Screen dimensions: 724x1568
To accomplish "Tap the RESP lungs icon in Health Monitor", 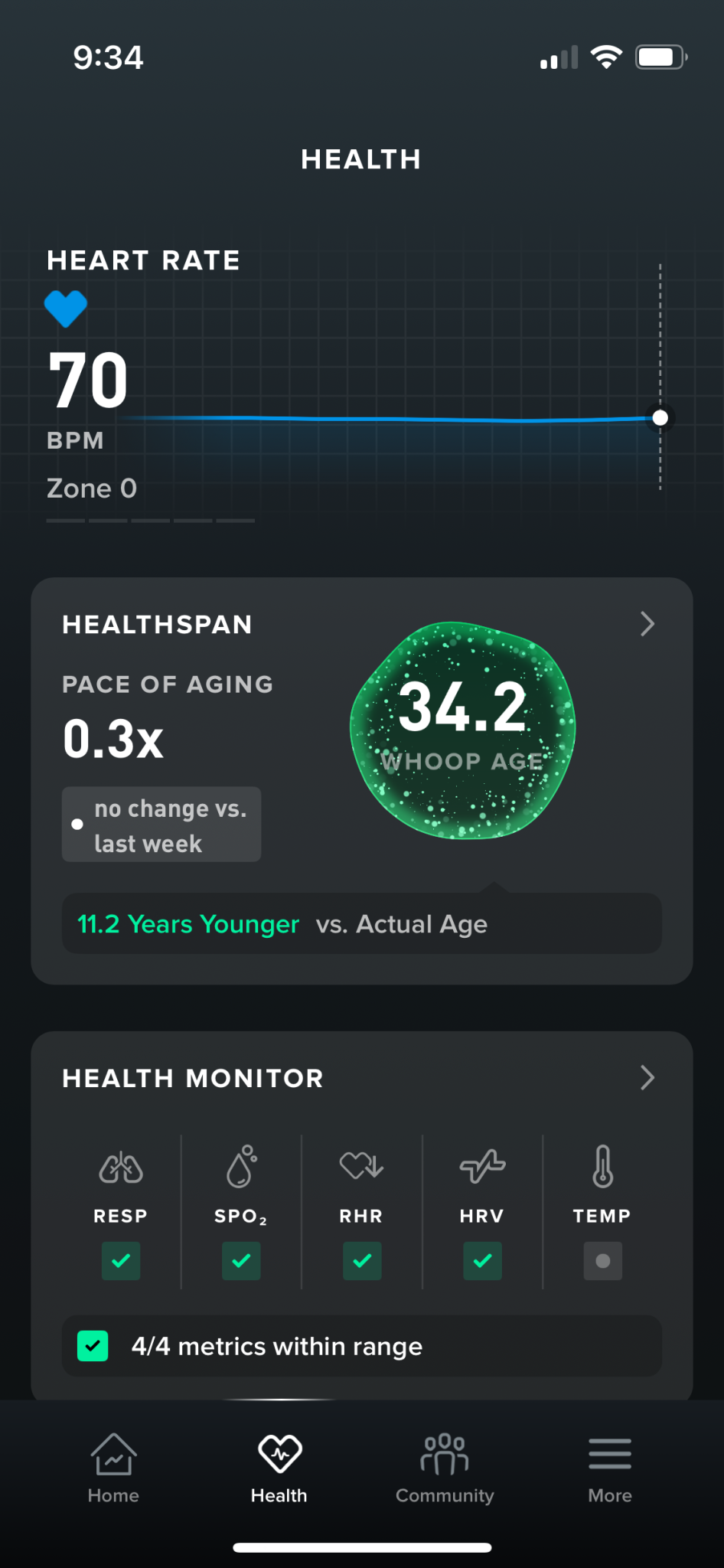I will click(121, 1168).
